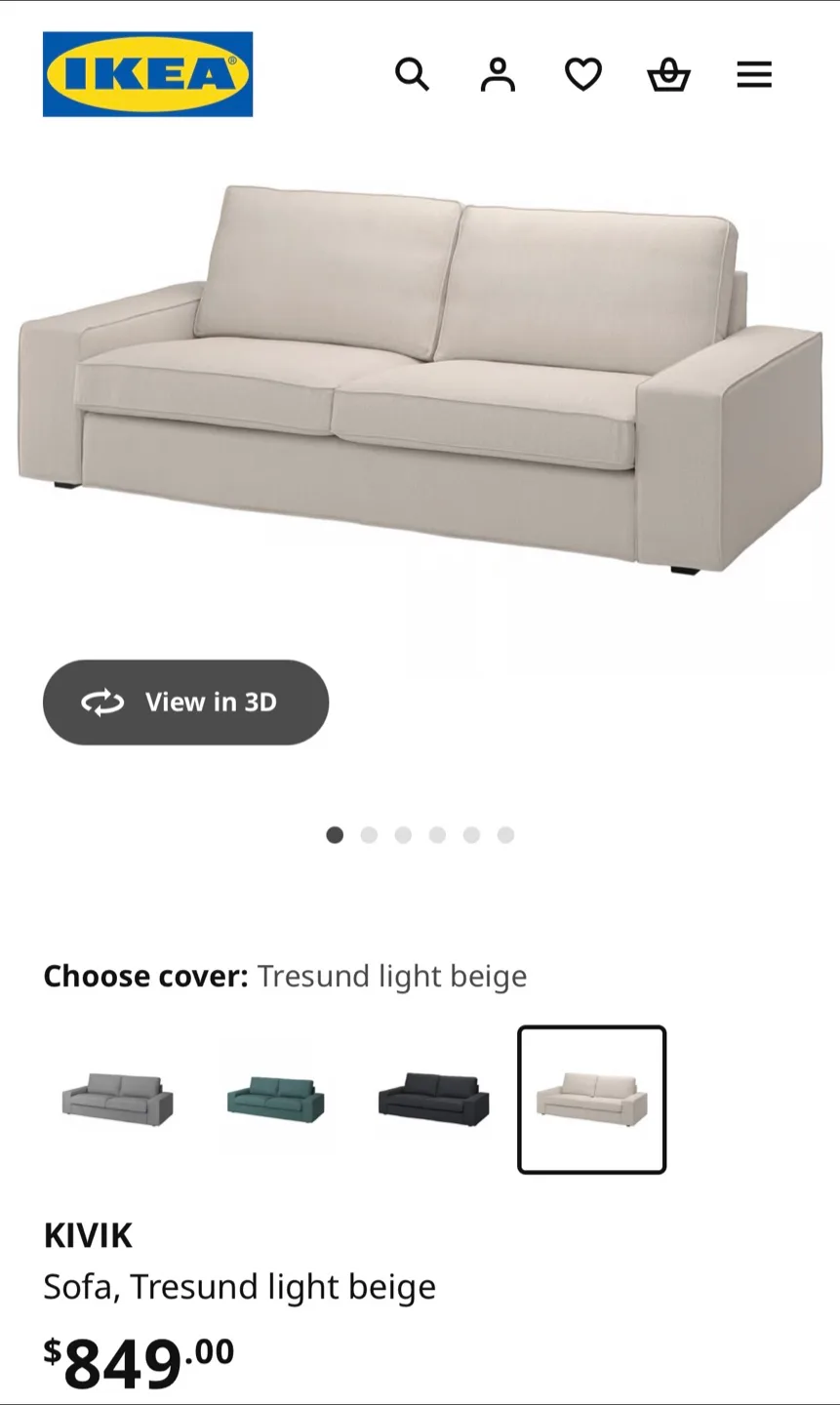840x1405 pixels.
Task: Open the search function
Action: tap(412, 74)
